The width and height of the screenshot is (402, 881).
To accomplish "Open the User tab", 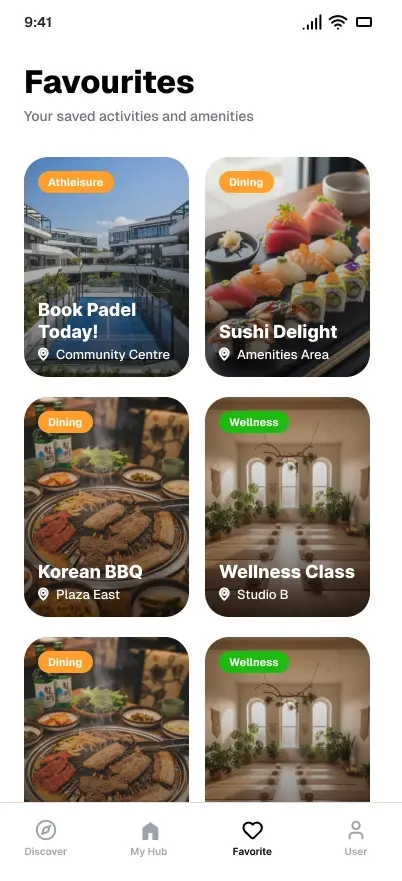I will coord(356,838).
